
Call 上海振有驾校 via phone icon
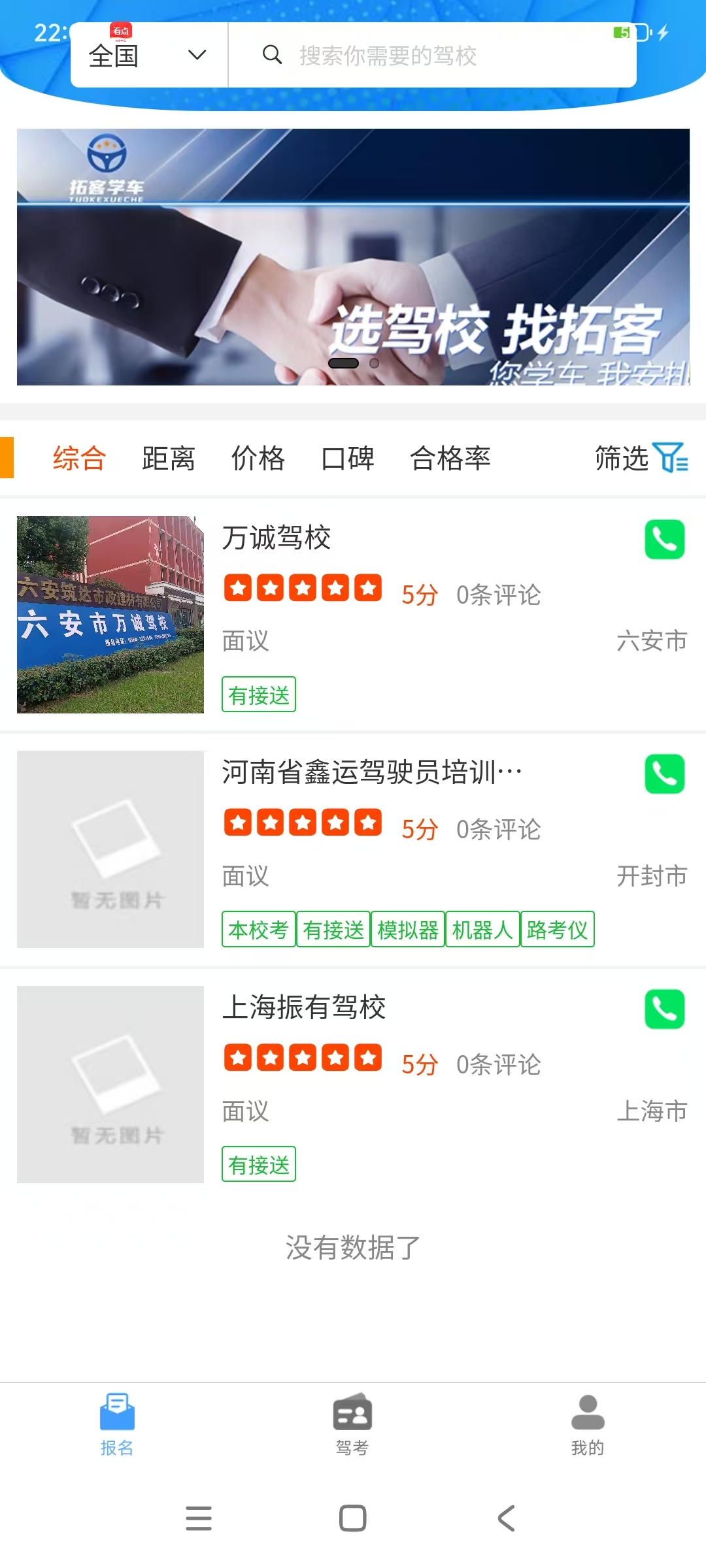point(664,1009)
